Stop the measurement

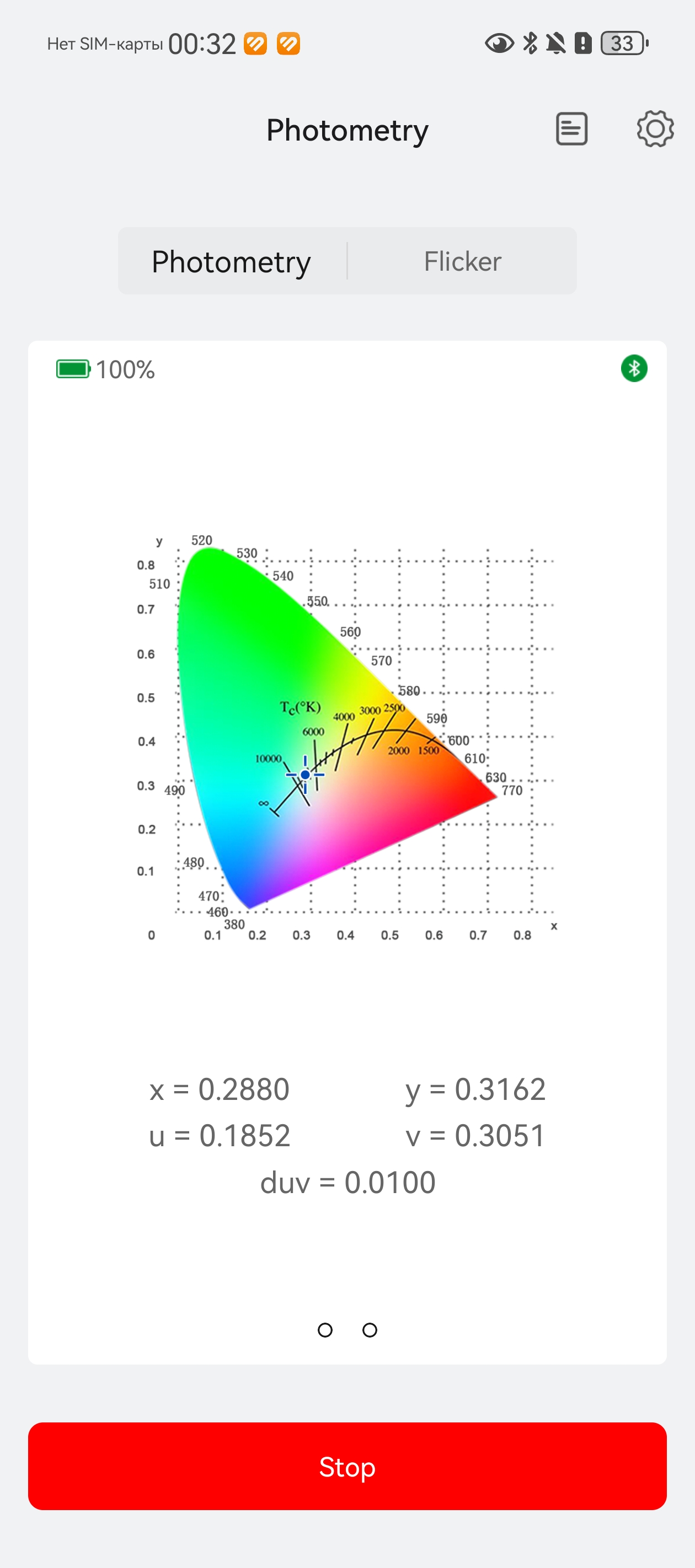347,1467
